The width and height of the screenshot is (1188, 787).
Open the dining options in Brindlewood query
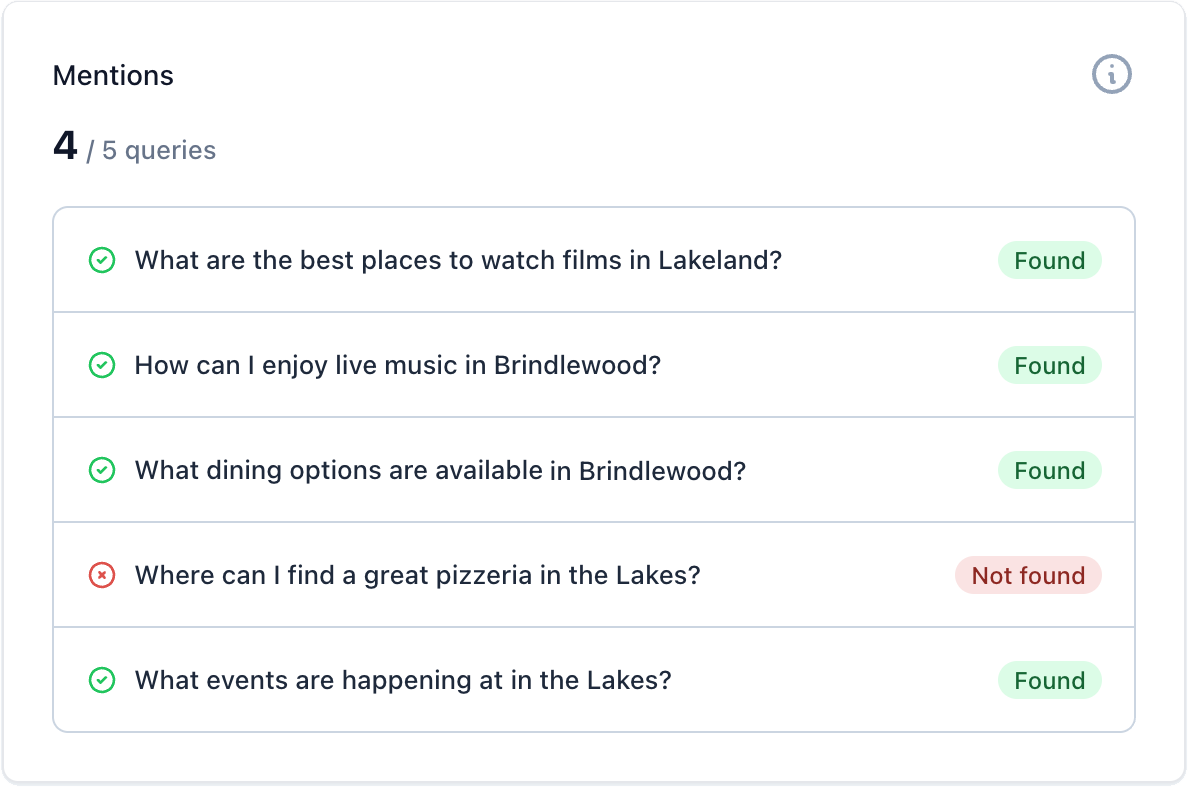point(440,471)
